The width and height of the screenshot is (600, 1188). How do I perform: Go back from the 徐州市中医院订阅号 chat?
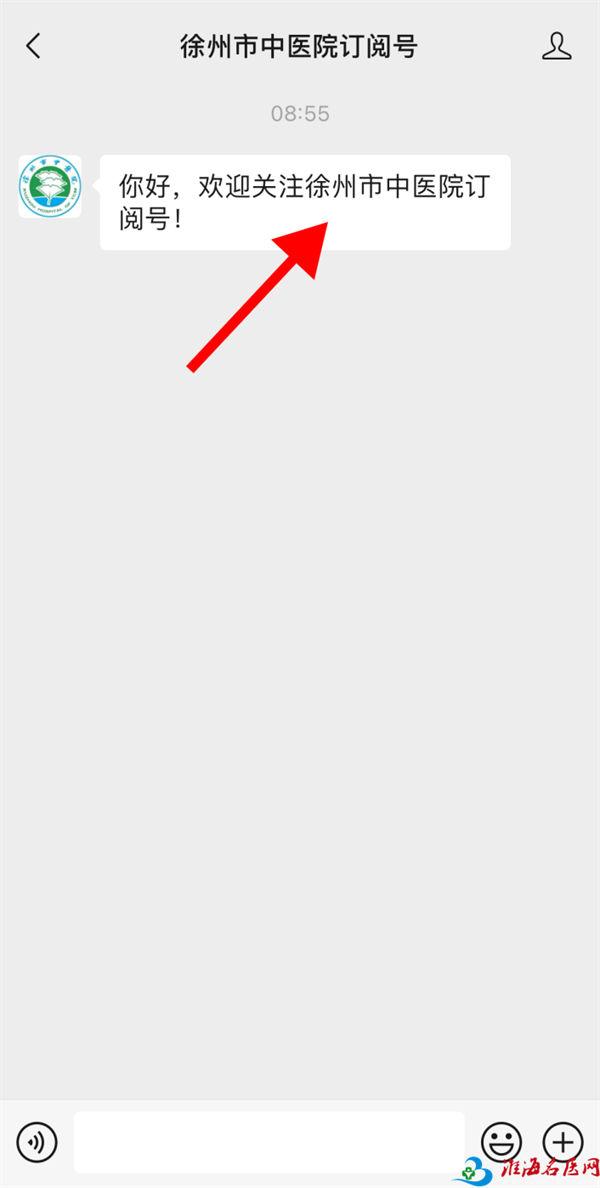pos(33,46)
